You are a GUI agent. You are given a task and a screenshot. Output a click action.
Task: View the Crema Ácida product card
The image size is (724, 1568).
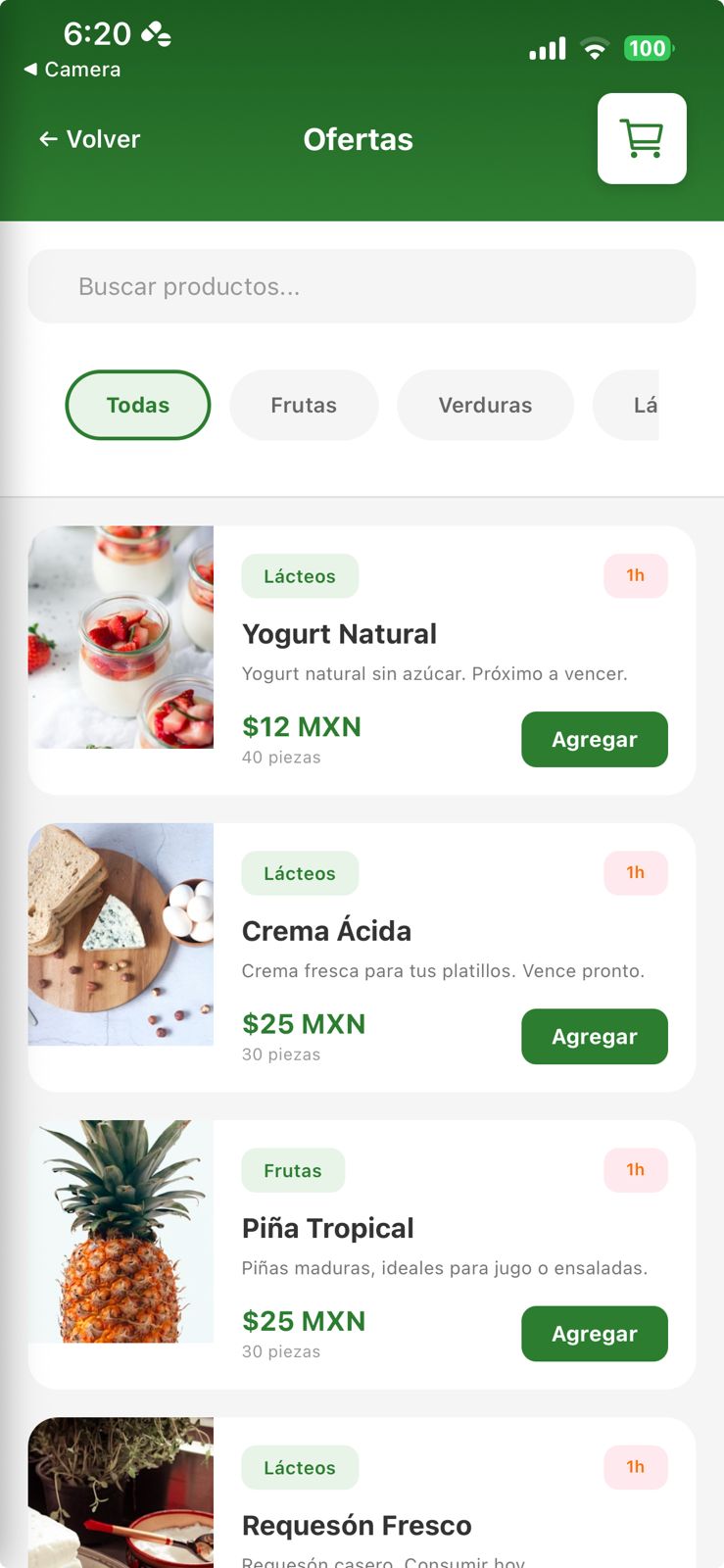[x=326, y=931]
